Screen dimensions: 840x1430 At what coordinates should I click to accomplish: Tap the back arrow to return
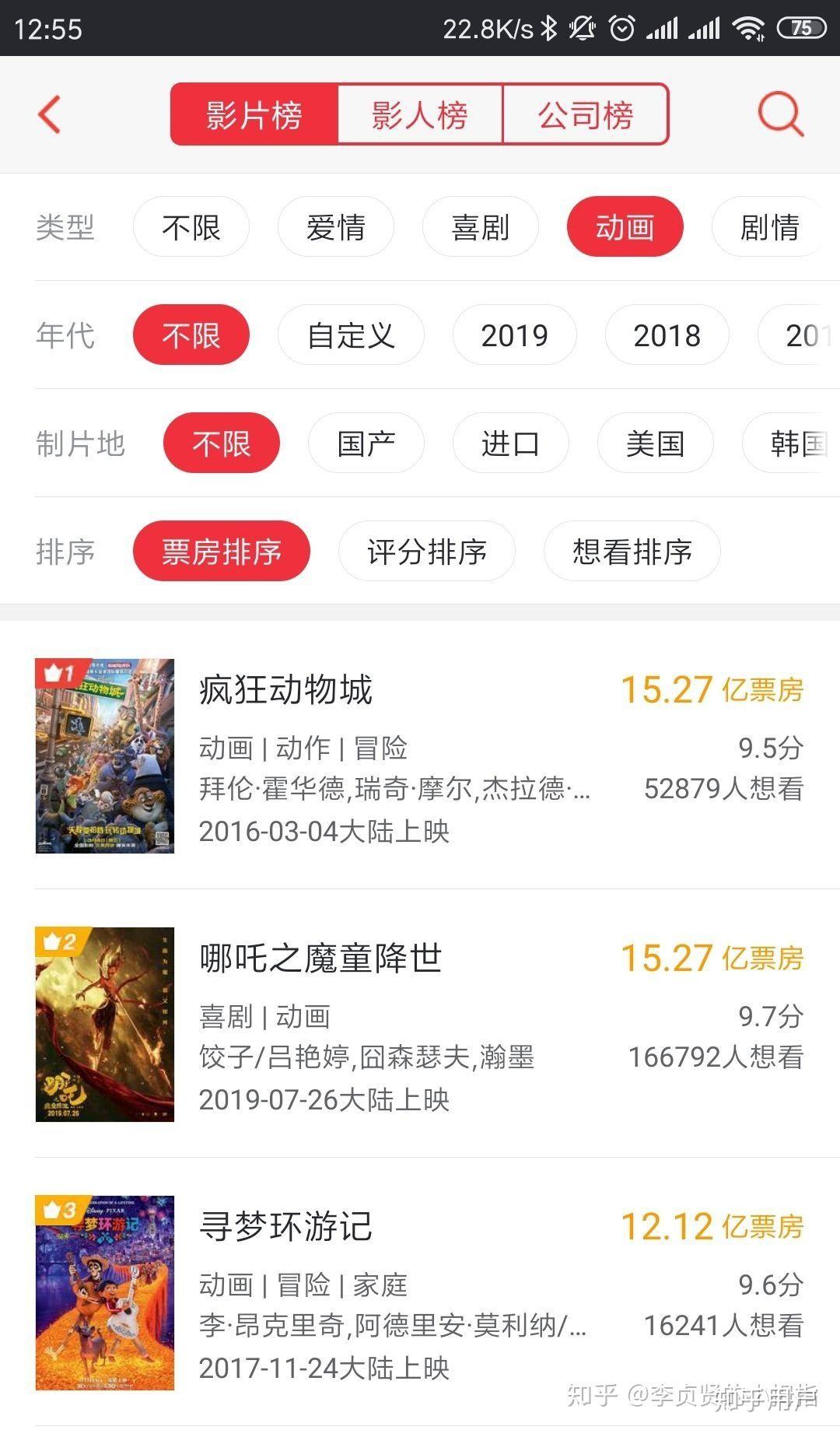(49, 114)
